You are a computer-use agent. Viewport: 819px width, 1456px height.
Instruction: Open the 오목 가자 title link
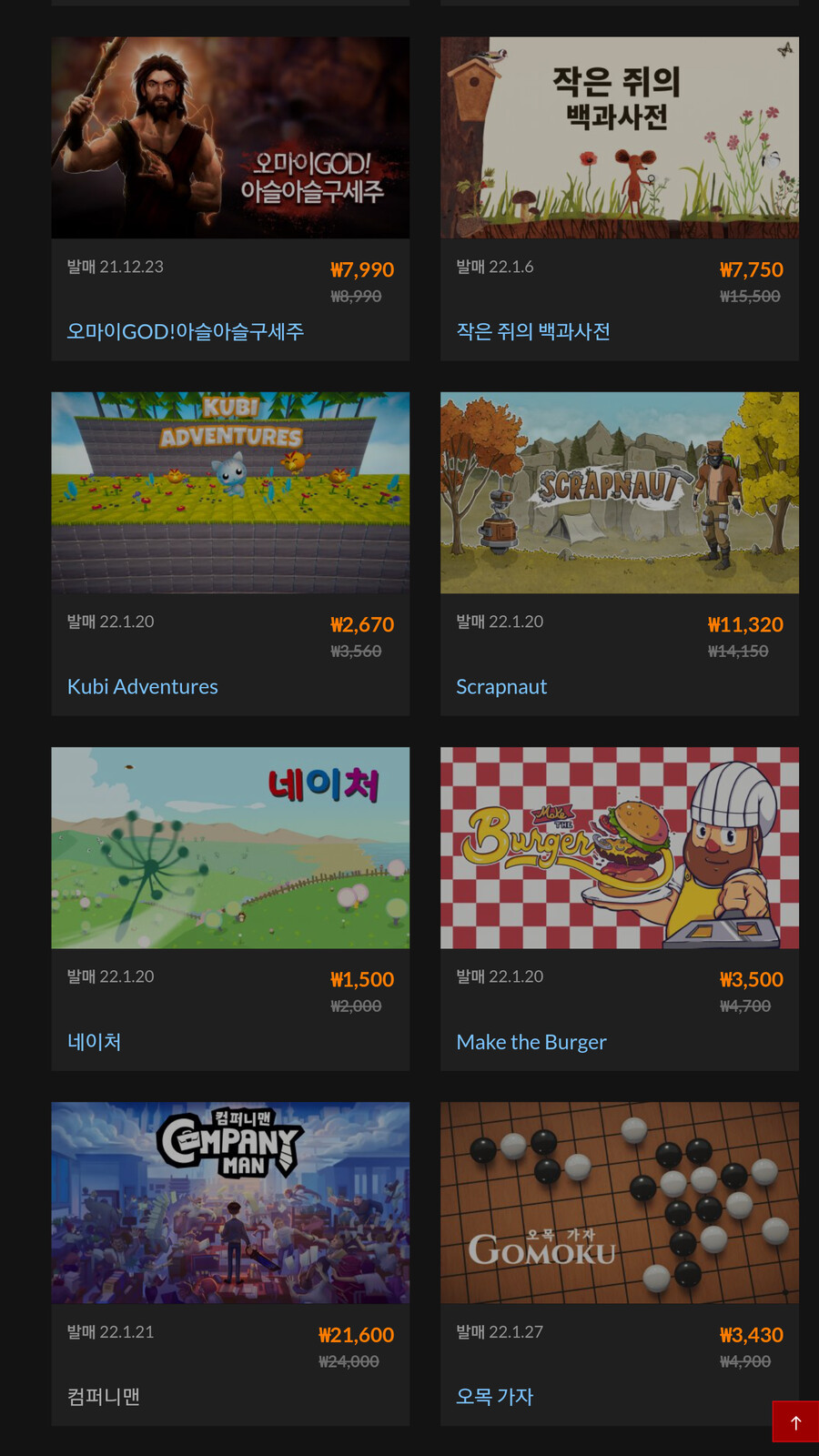494,1396
